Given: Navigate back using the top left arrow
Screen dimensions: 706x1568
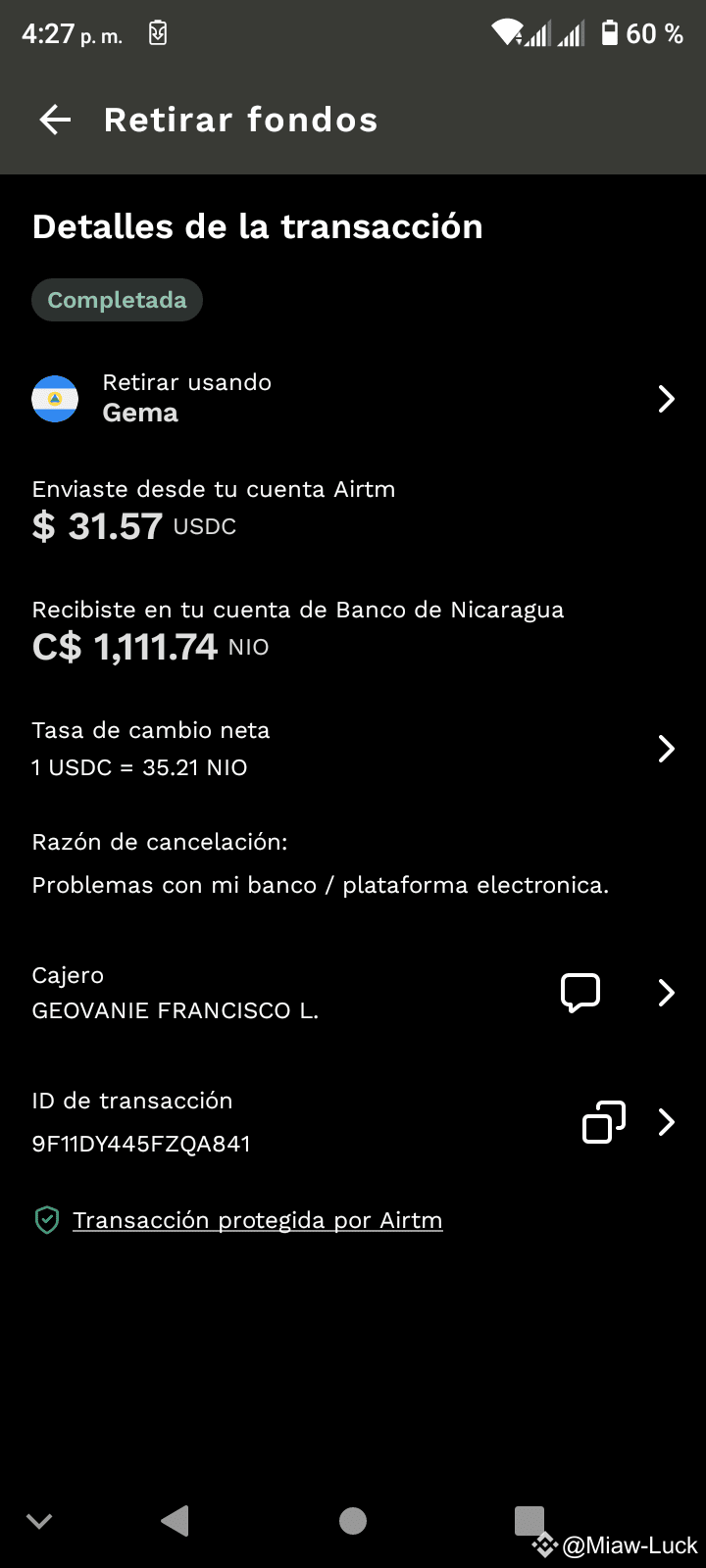Looking at the screenshot, I should point(54,120).
